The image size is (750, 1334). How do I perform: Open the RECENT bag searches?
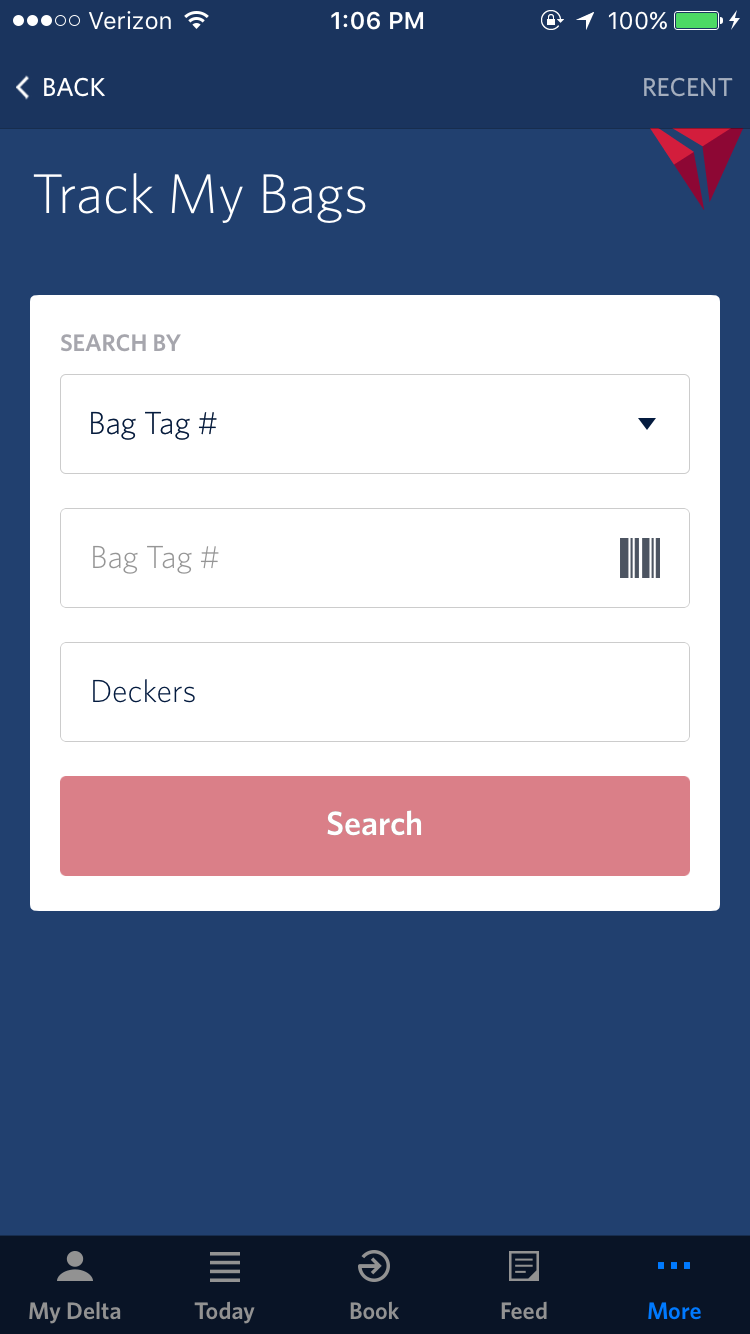click(x=687, y=87)
